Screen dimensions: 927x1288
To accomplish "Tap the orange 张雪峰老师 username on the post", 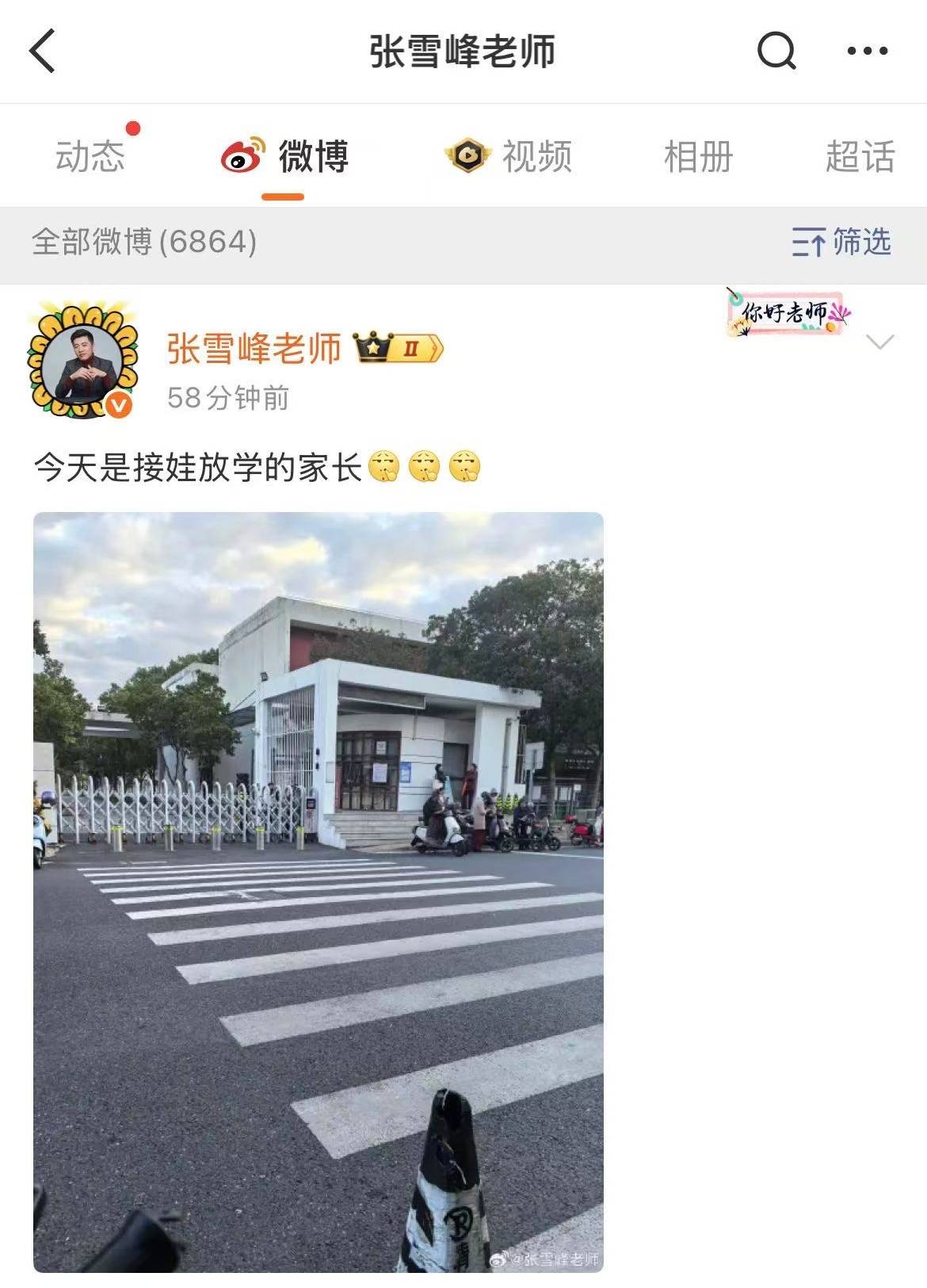I will 254,349.
